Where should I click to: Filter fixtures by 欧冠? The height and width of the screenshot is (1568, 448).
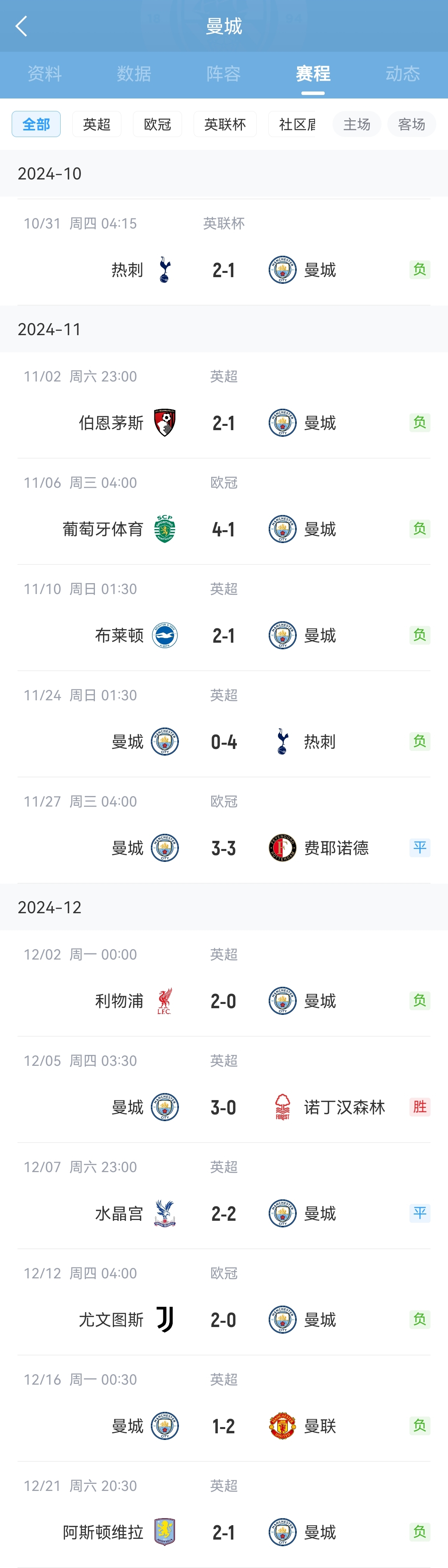pyautogui.click(x=157, y=124)
